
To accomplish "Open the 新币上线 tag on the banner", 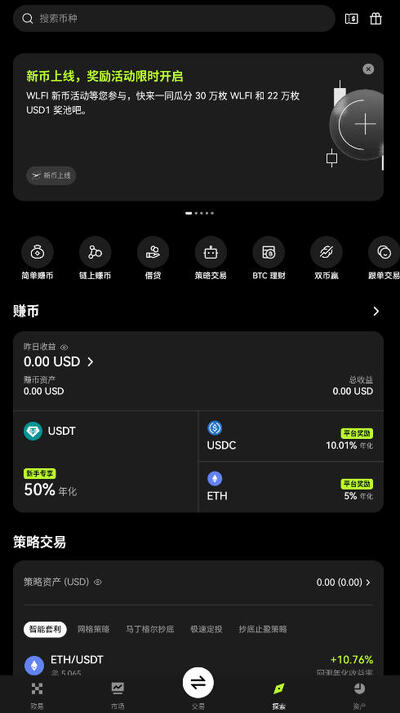I will coord(51,176).
